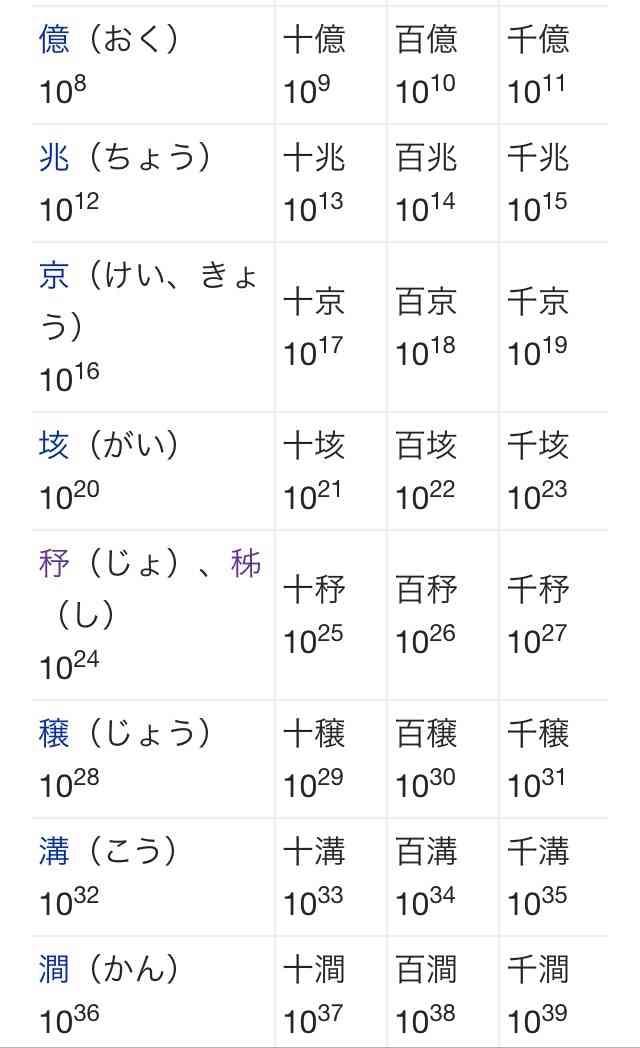This screenshot has width=640, height=1048.
Task: Follow the 溝 (こう) link
Action: 54,852
